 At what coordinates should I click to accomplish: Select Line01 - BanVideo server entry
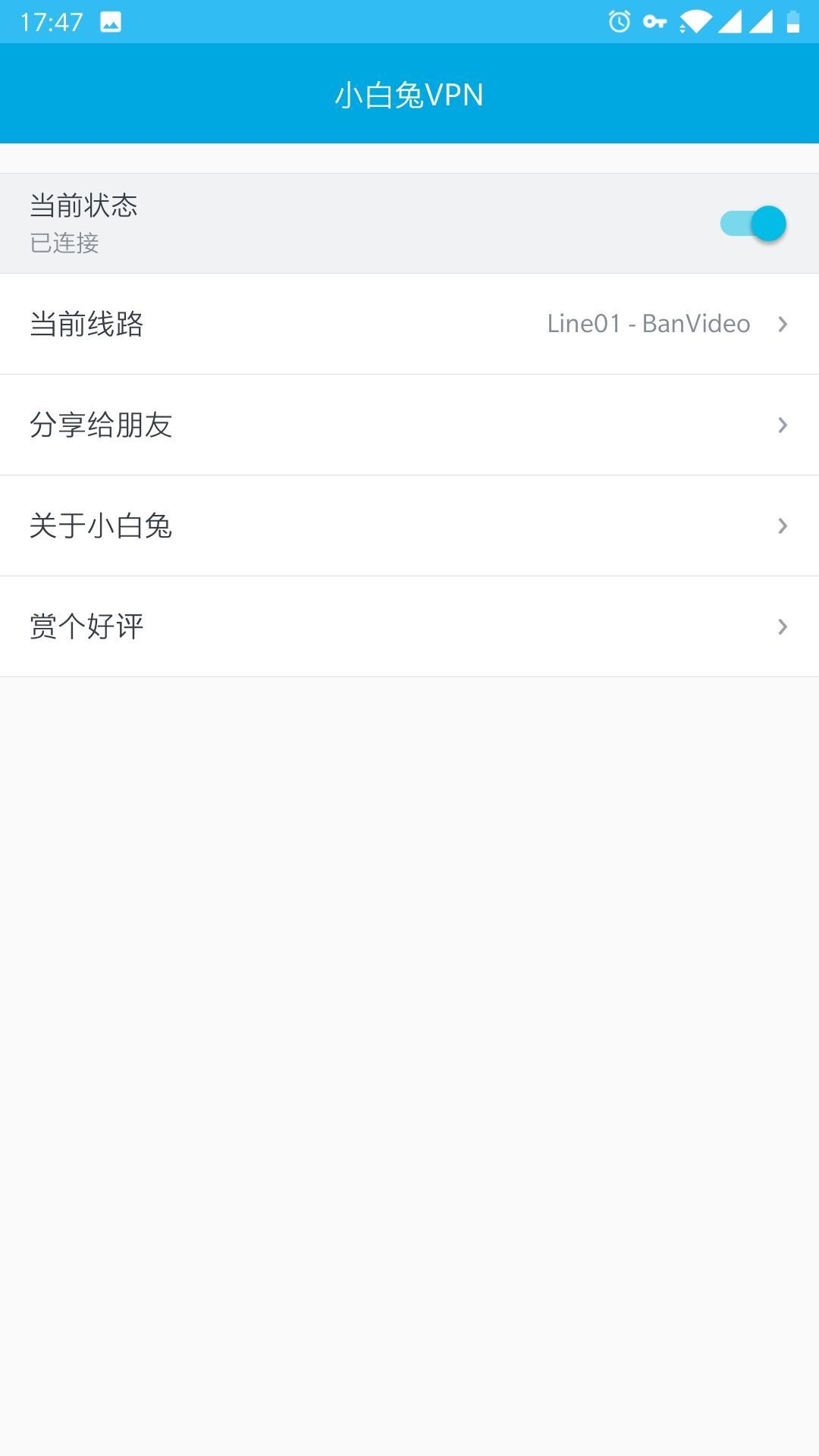(648, 324)
